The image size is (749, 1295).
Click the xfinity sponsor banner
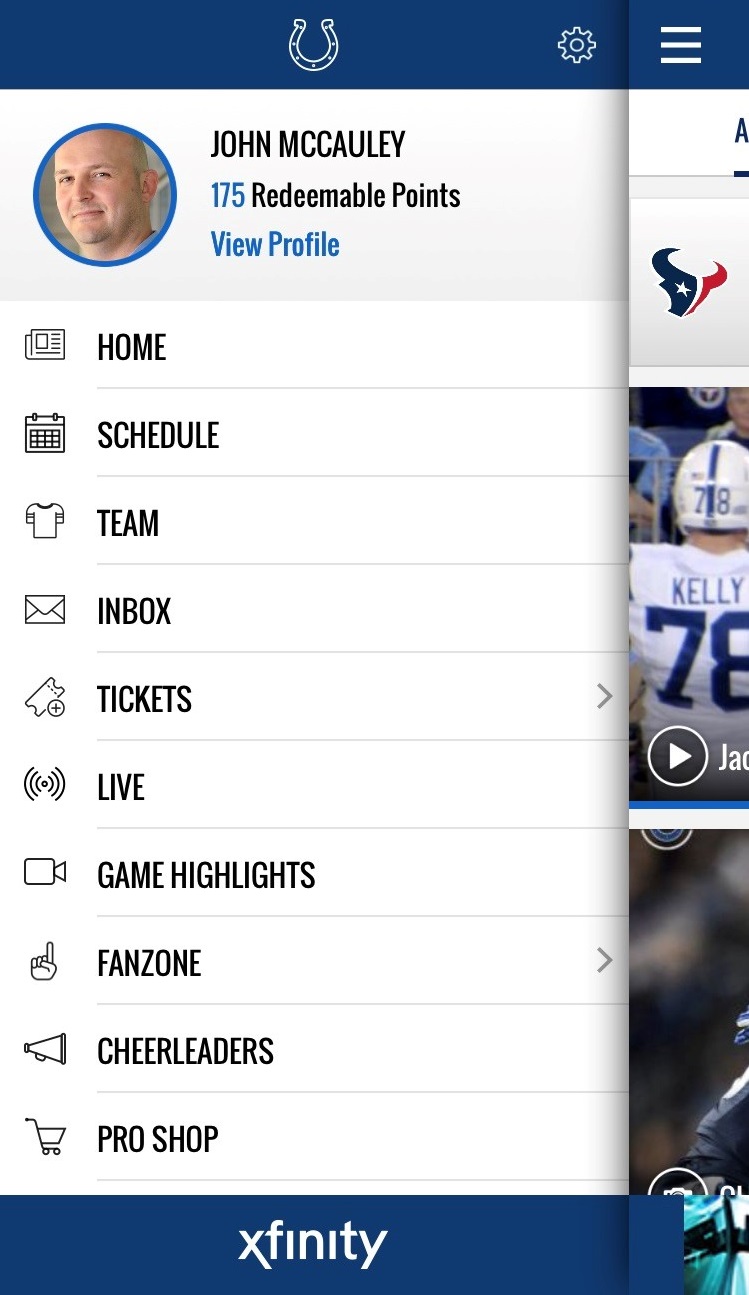point(312,1242)
